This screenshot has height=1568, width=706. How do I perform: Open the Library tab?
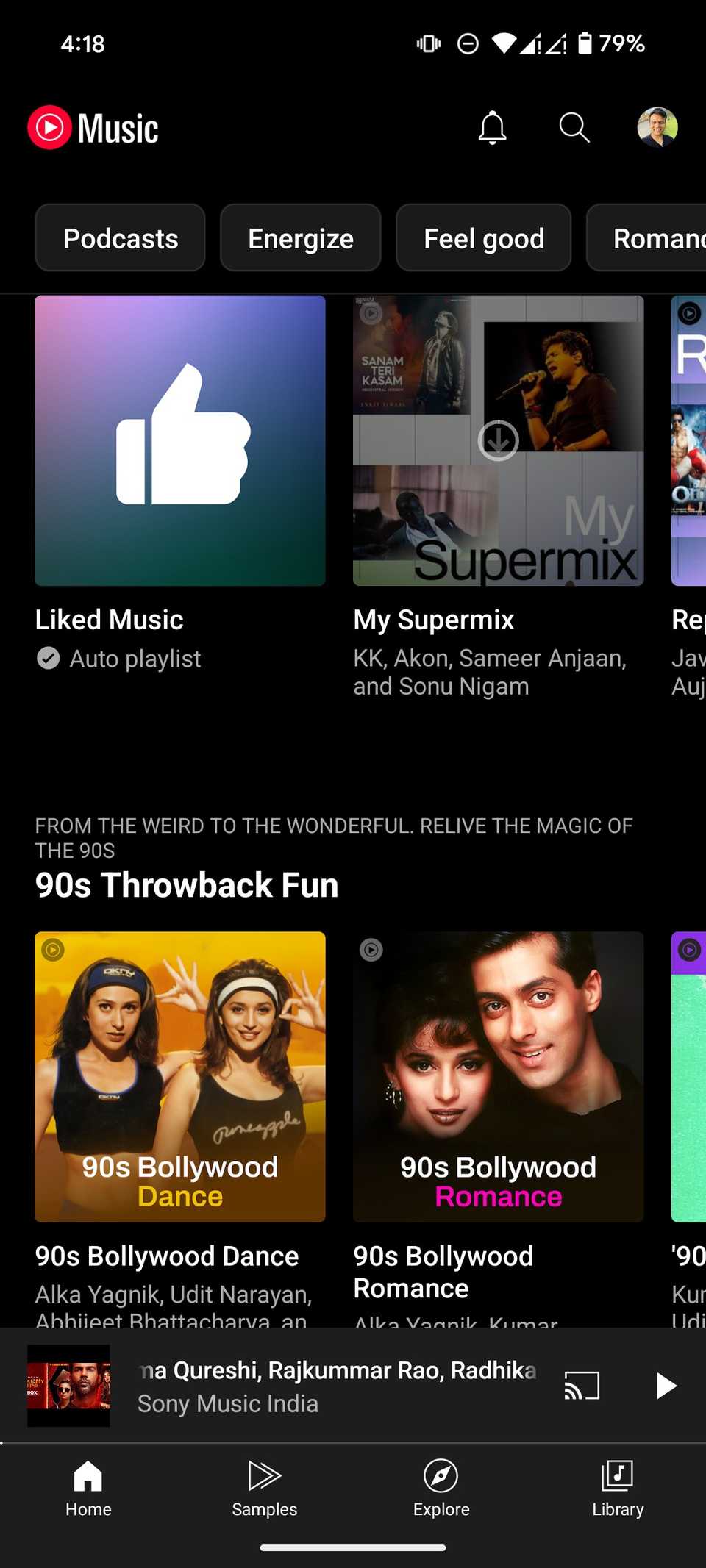(x=618, y=1490)
